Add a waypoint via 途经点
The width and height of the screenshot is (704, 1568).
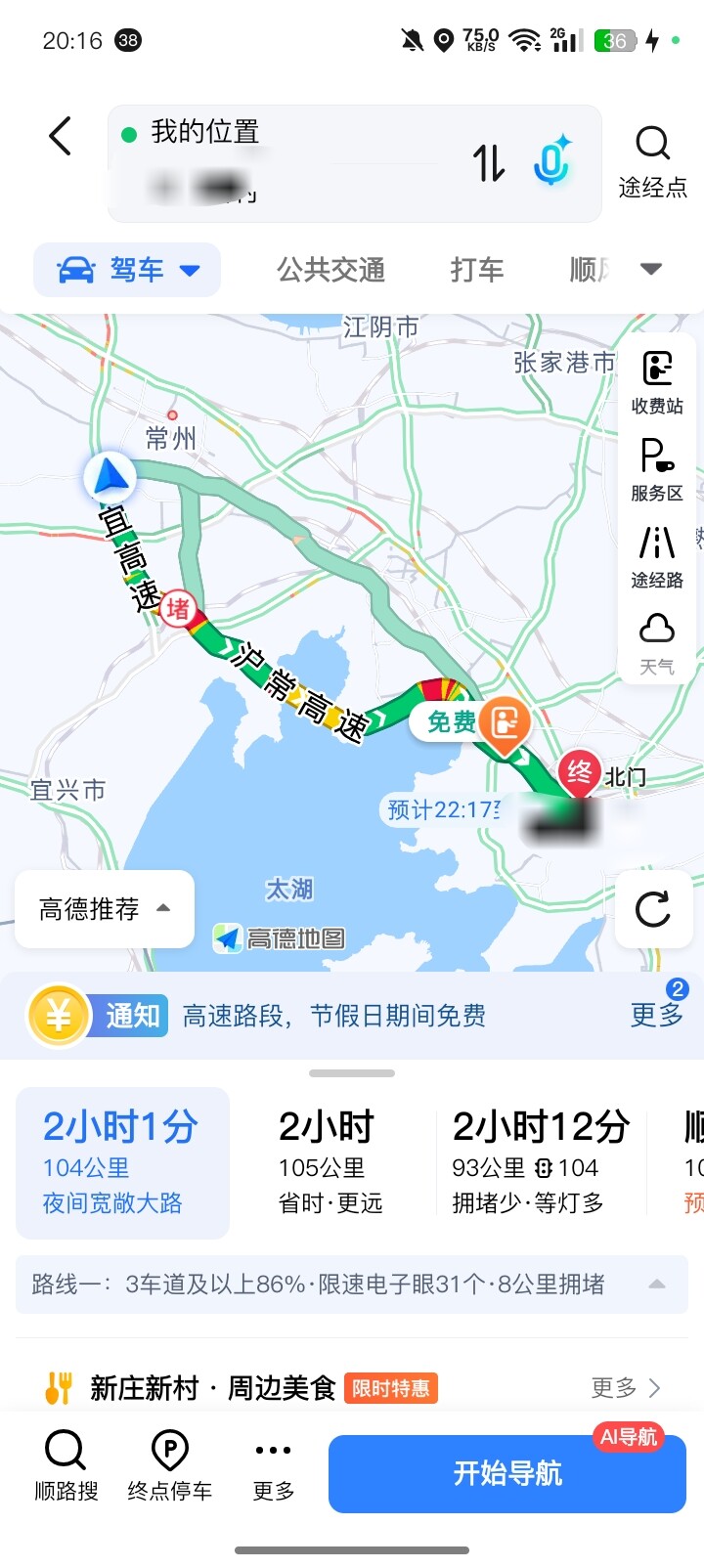pyautogui.click(x=652, y=162)
